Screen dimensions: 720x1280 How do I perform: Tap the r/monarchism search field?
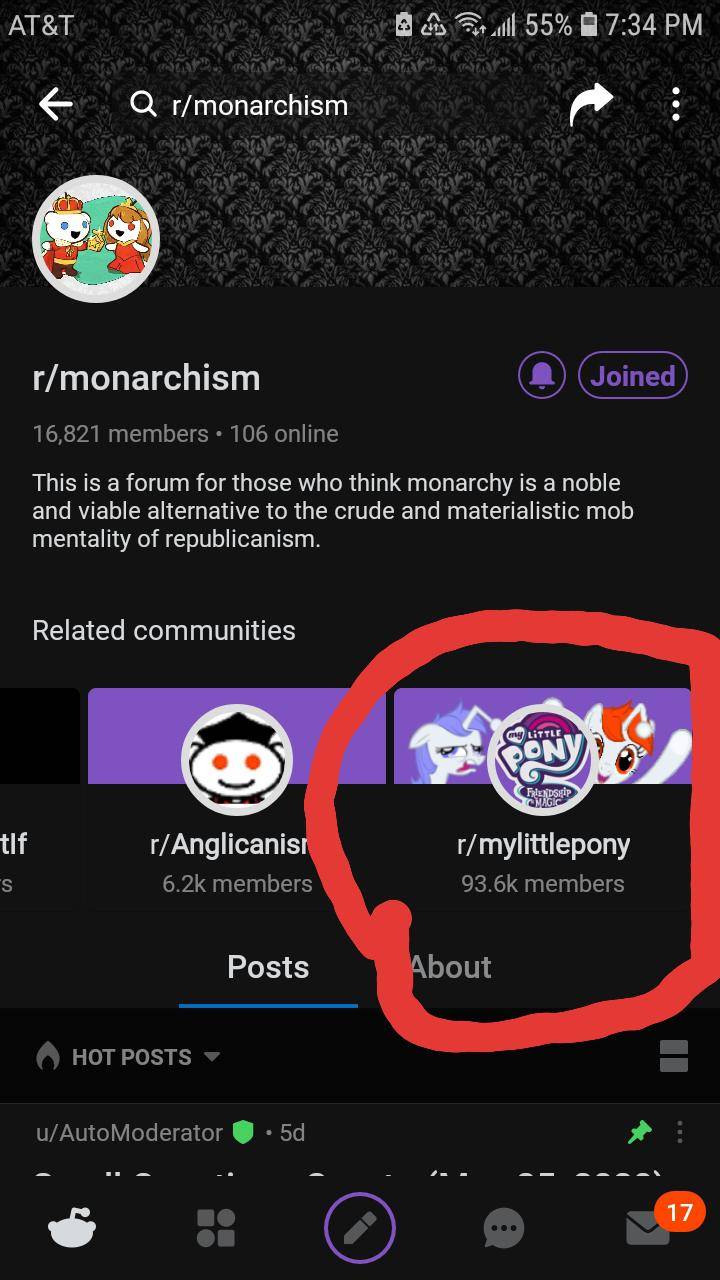pyautogui.click(x=260, y=105)
